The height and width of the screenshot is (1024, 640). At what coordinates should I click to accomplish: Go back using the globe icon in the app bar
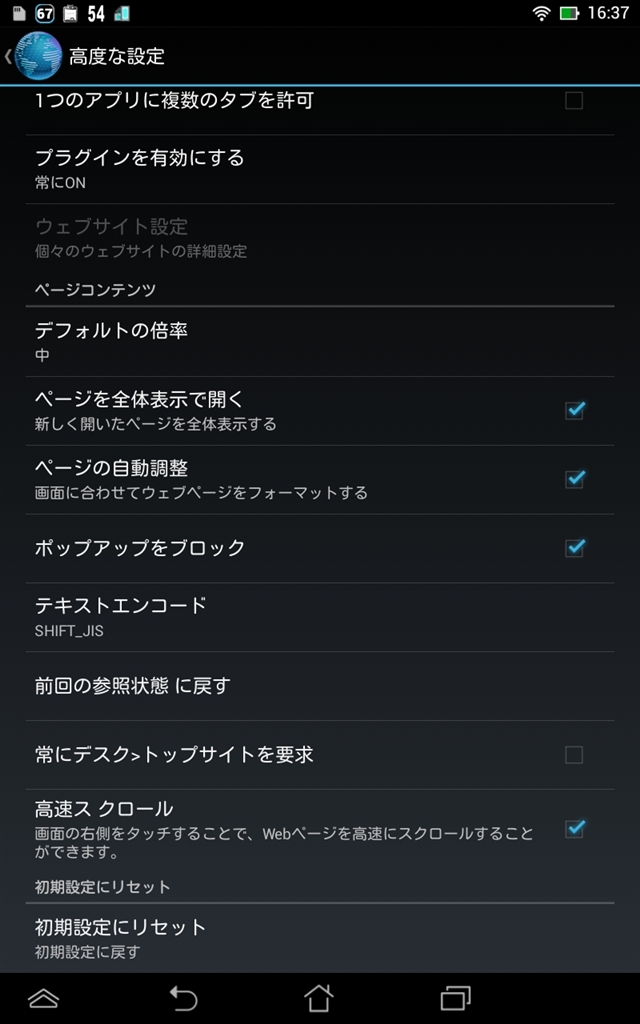36,56
